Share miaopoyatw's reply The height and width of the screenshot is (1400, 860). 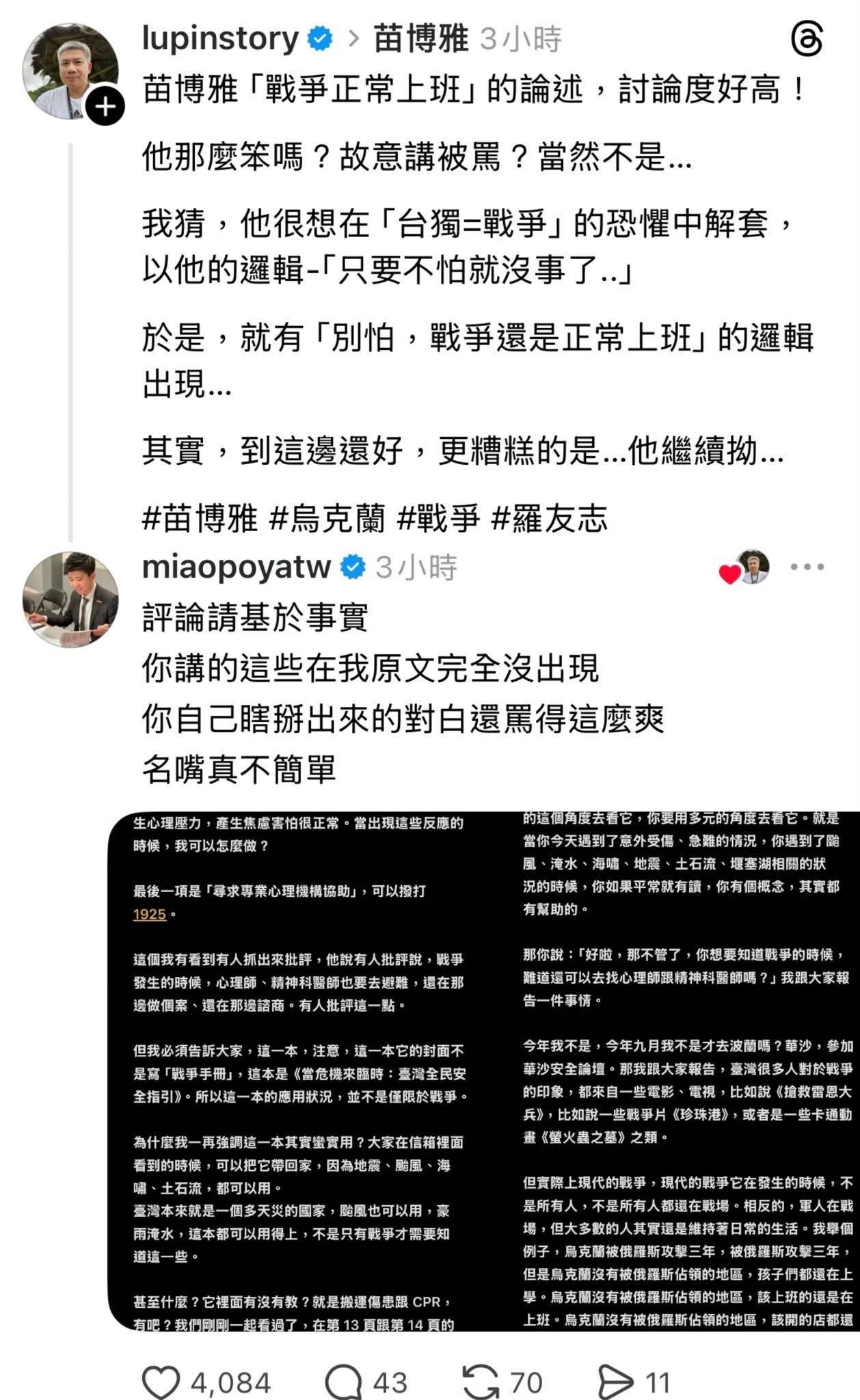pos(615,1382)
